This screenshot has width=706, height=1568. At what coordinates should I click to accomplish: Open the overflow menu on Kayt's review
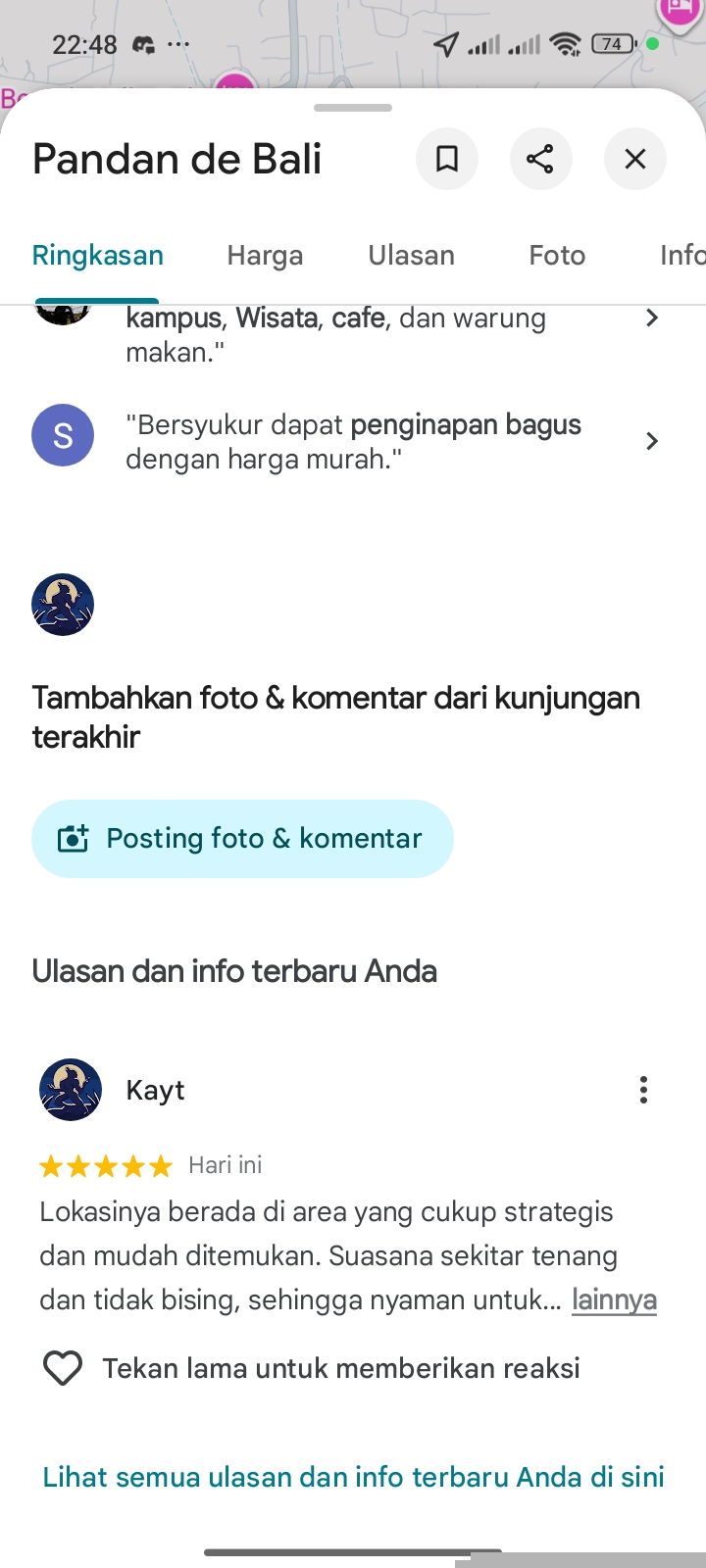coord(643,1090)
